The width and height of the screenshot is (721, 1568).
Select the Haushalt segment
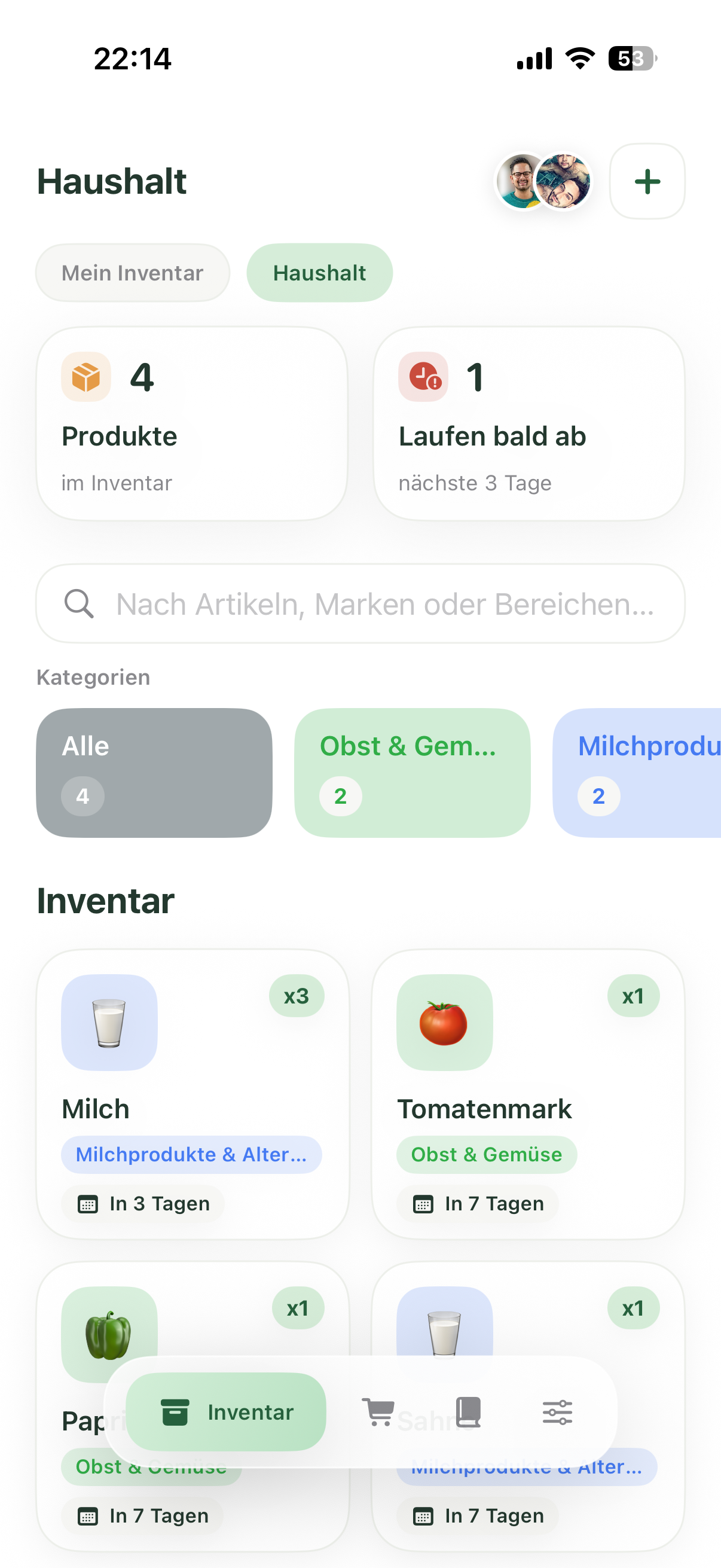[x=319, y=273]
